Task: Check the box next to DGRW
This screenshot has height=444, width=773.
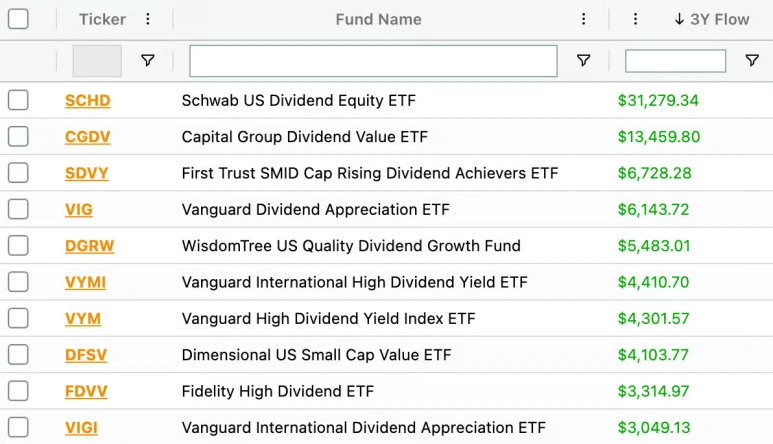Action: point(18,246)
